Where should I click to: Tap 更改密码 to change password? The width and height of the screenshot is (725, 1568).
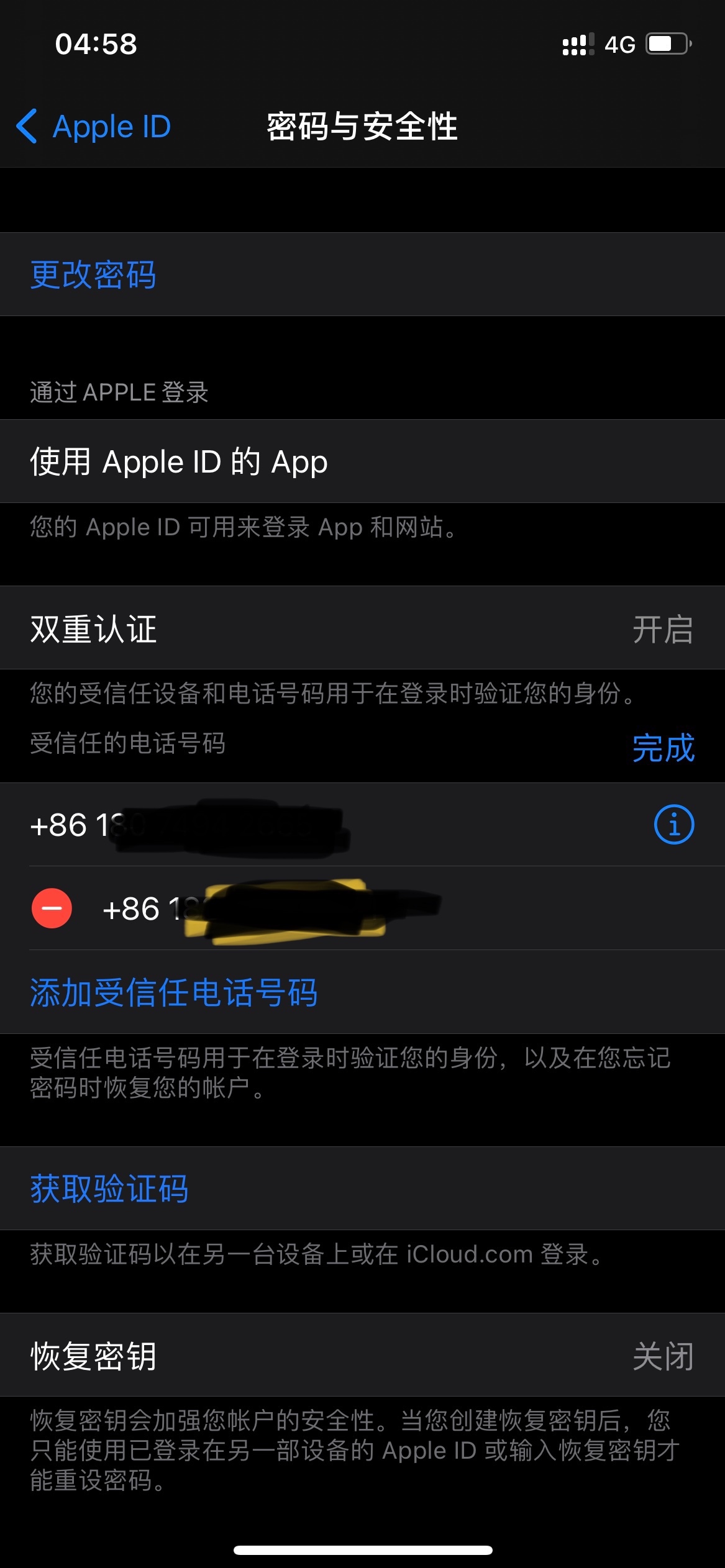pos(93,275)
